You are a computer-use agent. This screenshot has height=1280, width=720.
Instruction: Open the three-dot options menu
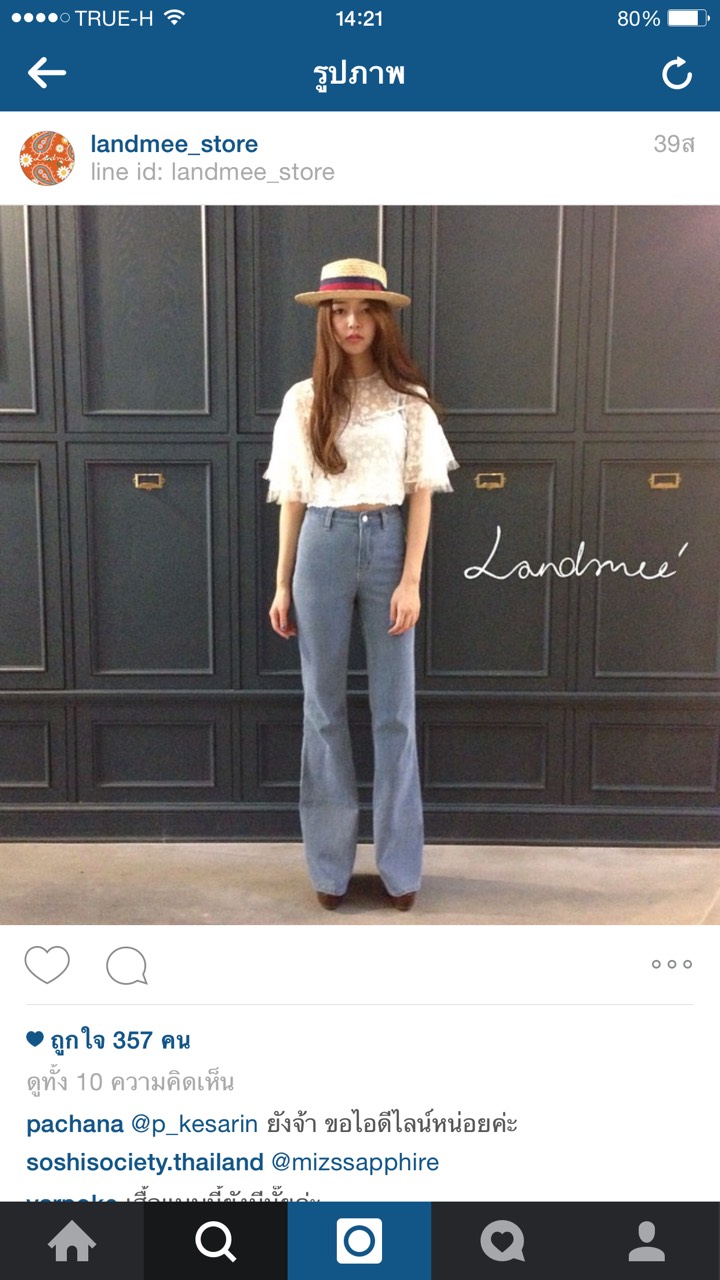pyautogui.click(x=671, y=964)
